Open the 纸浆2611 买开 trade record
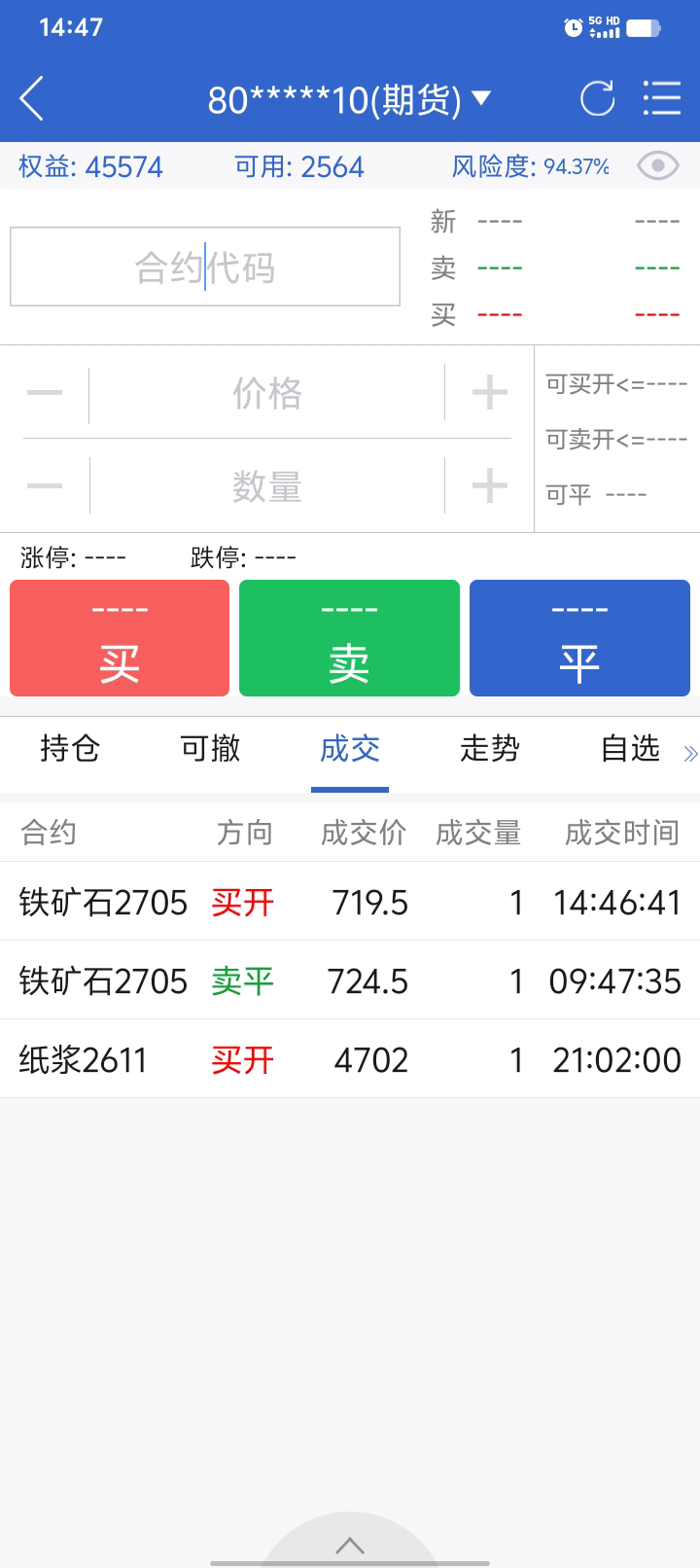This screenshot has height=1568, width=700. pos(350,1059)
